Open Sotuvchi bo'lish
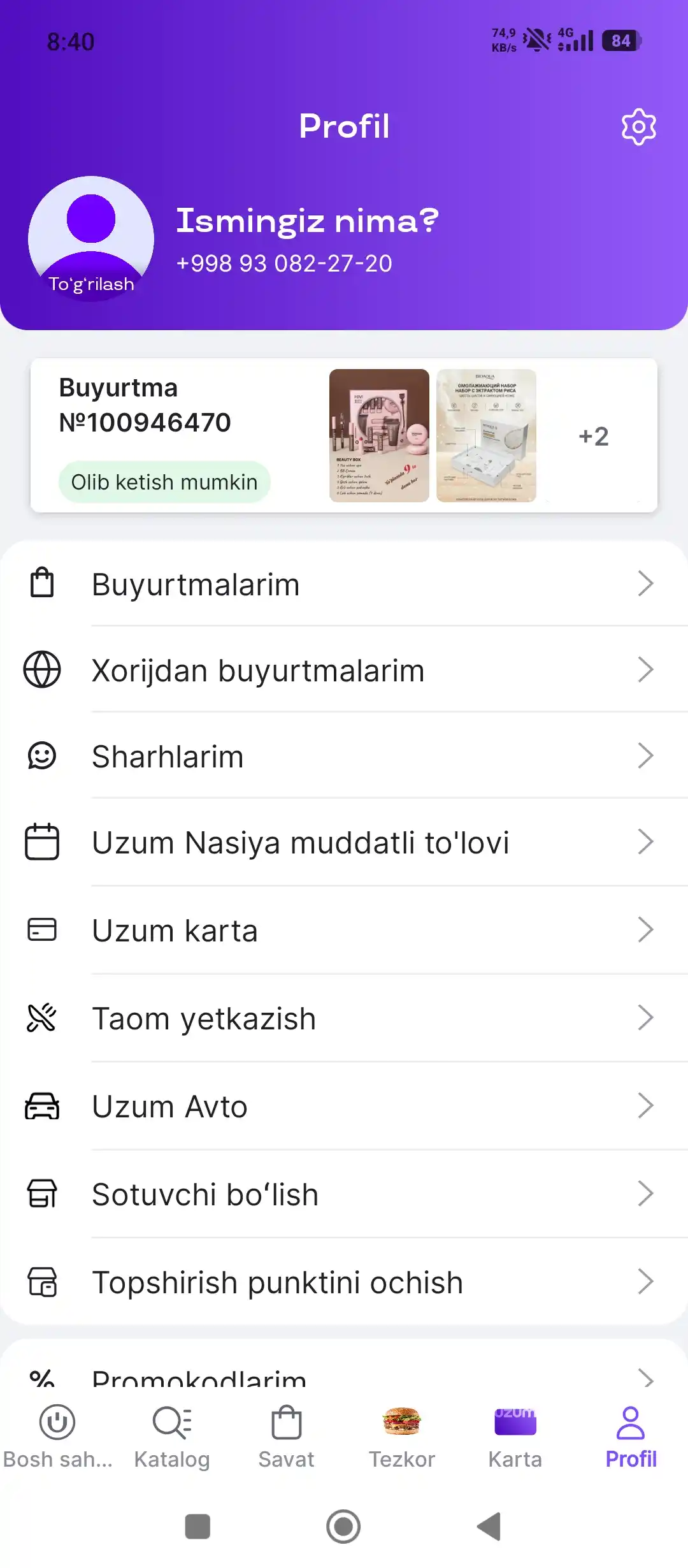The image size is (688, 1568). click(x=344, y=1194)
